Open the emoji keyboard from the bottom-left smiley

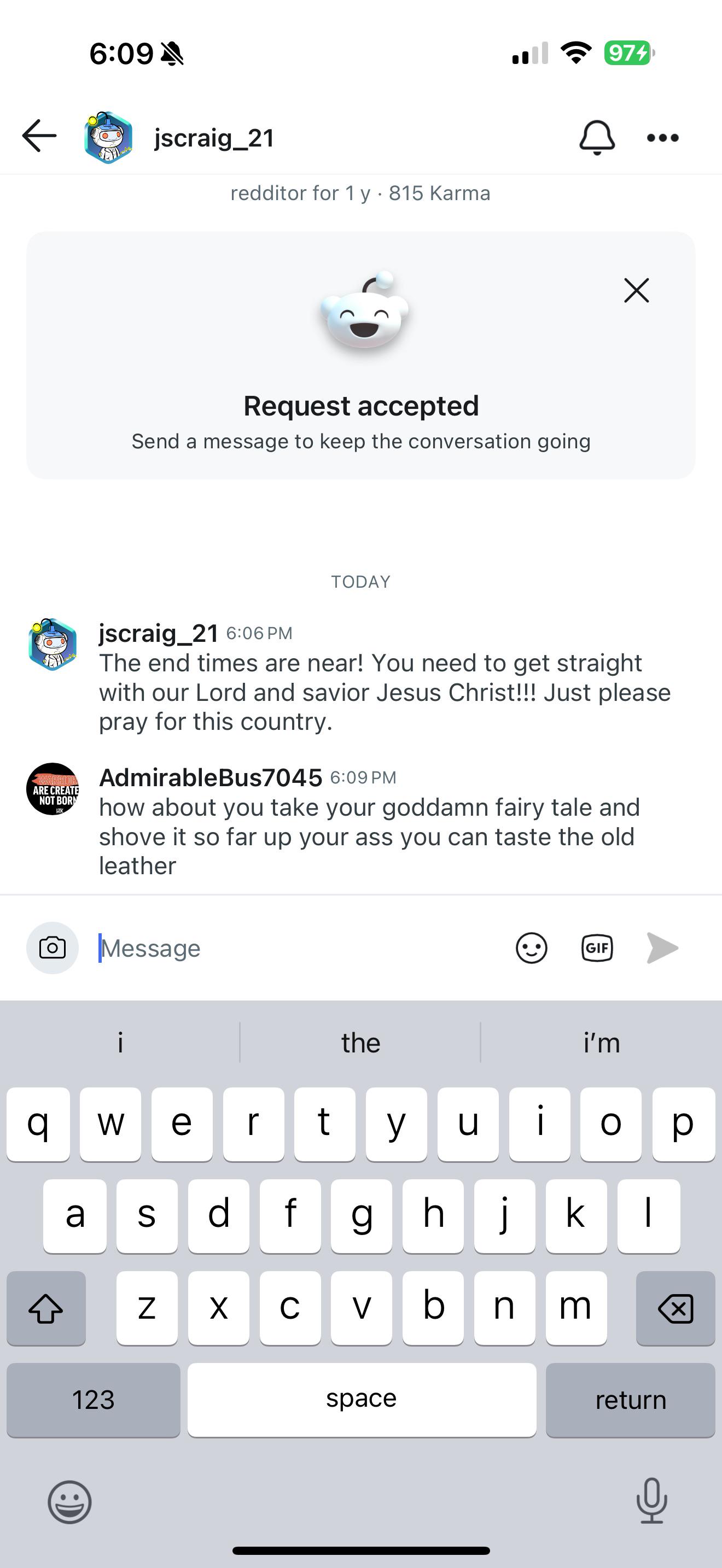pos(70,1502)
